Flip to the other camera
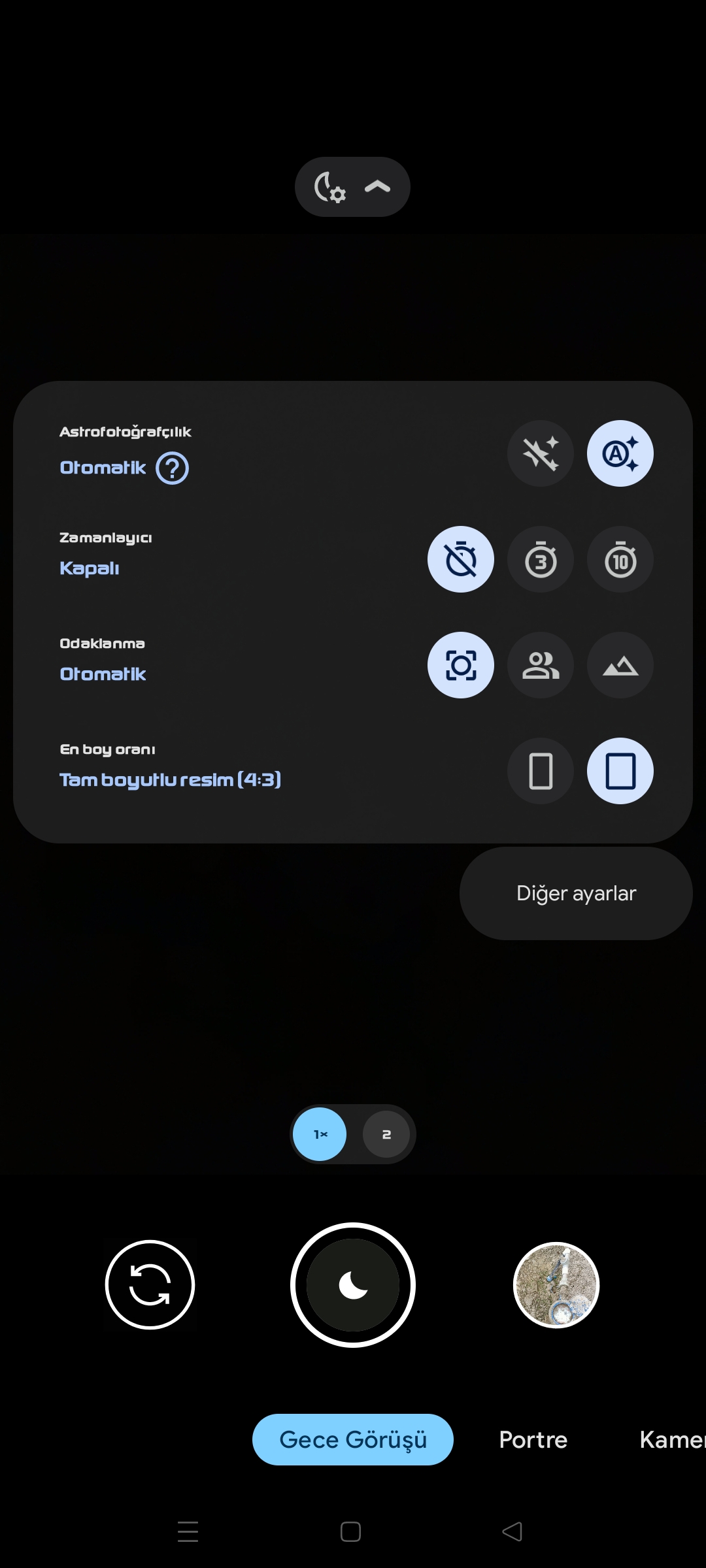This screenshot has height=1568, width=706. [x=150, y=1284]
